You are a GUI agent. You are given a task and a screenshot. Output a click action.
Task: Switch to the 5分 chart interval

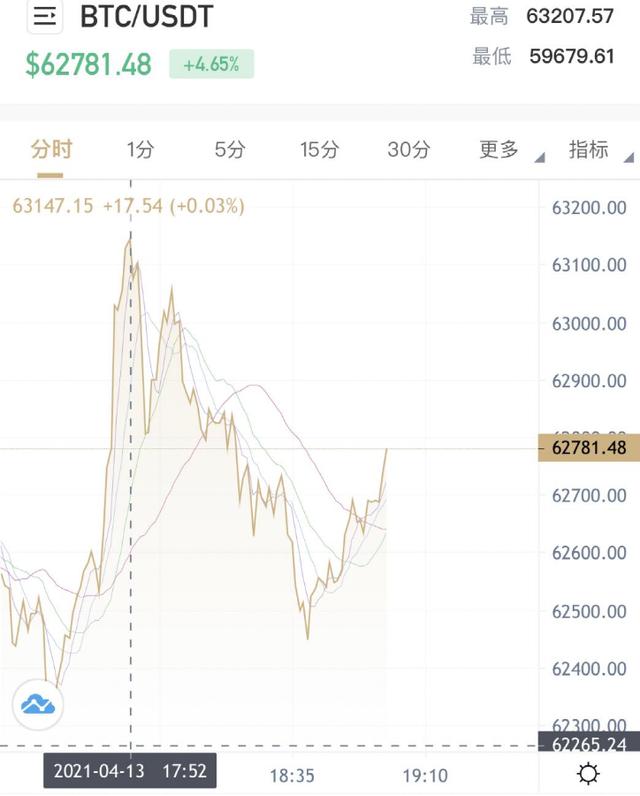point(229,150)
